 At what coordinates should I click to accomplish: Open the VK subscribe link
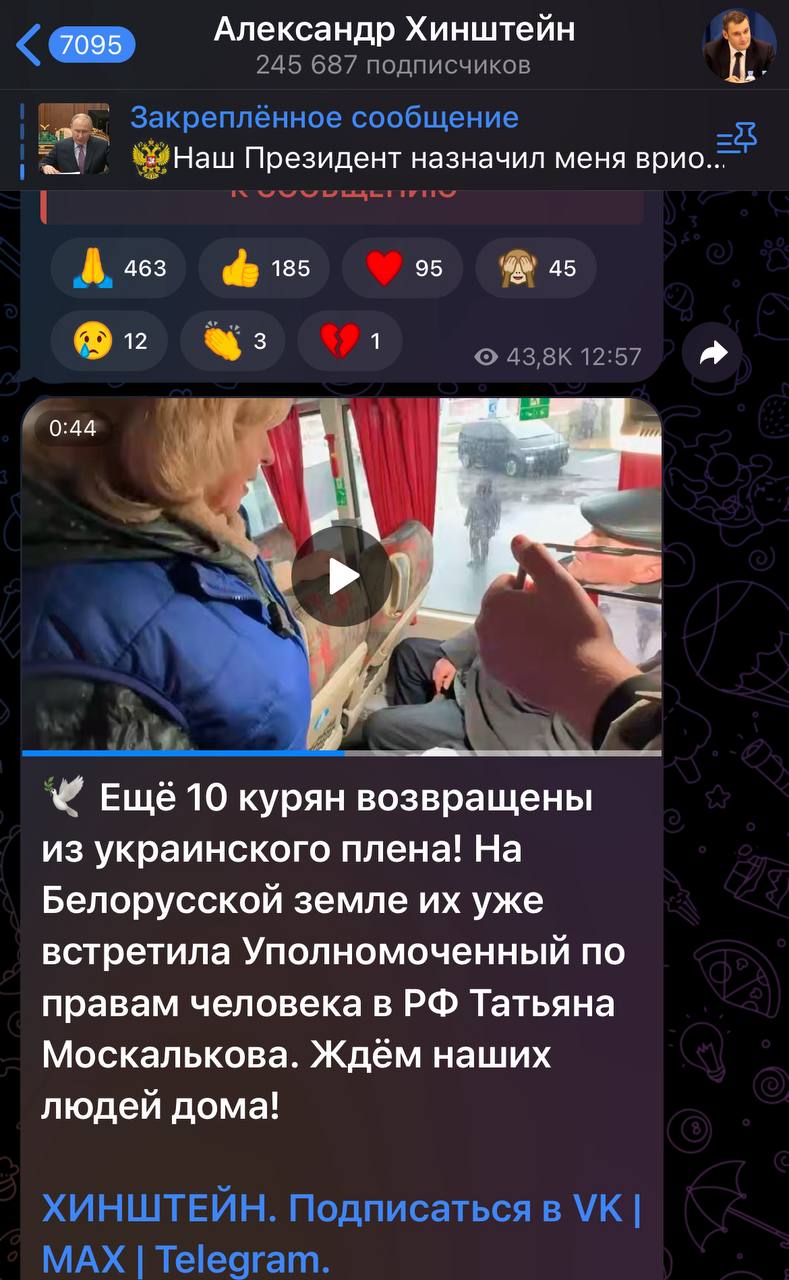598,1209
